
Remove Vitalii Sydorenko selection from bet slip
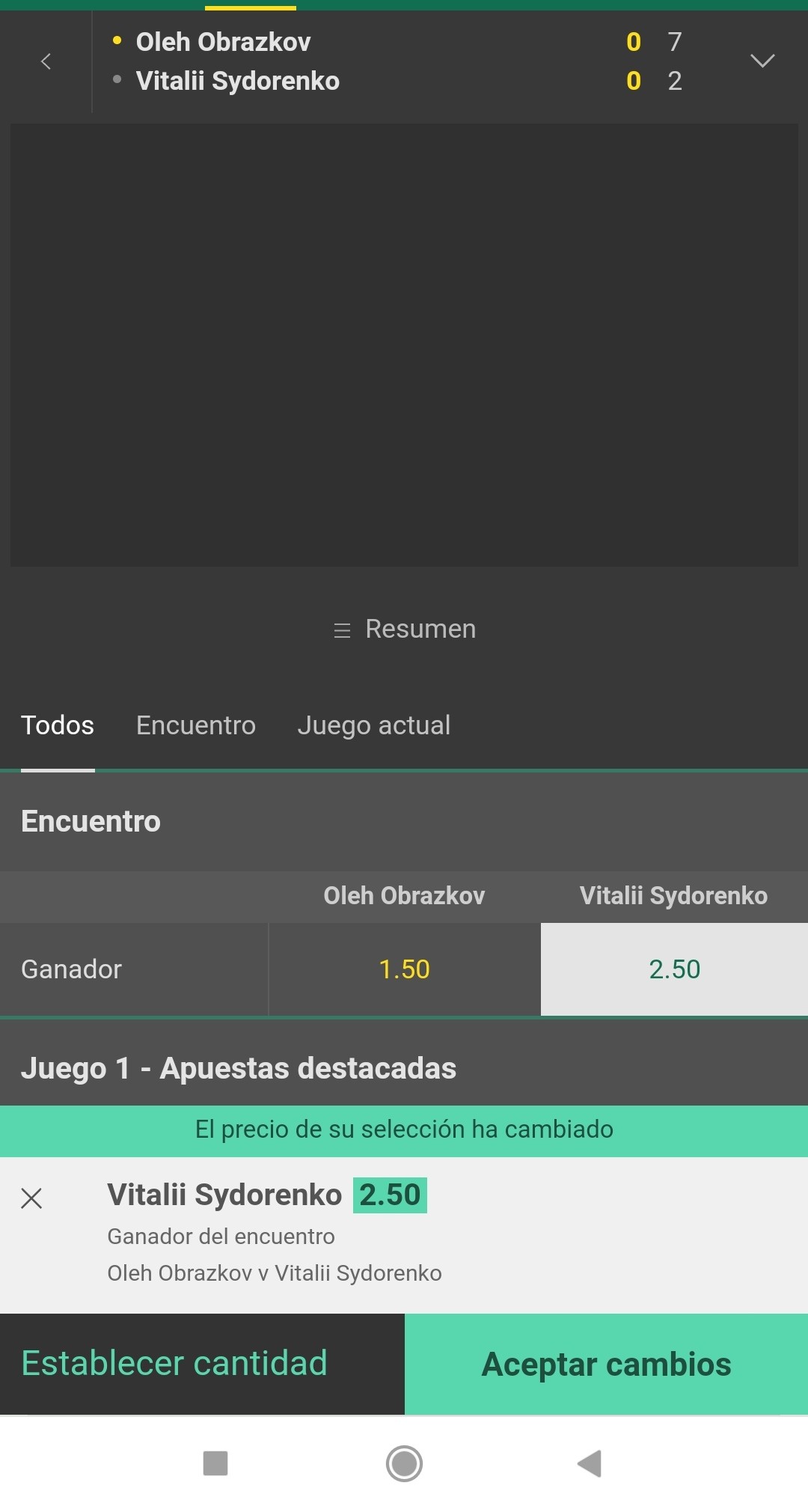[31, 1198]
